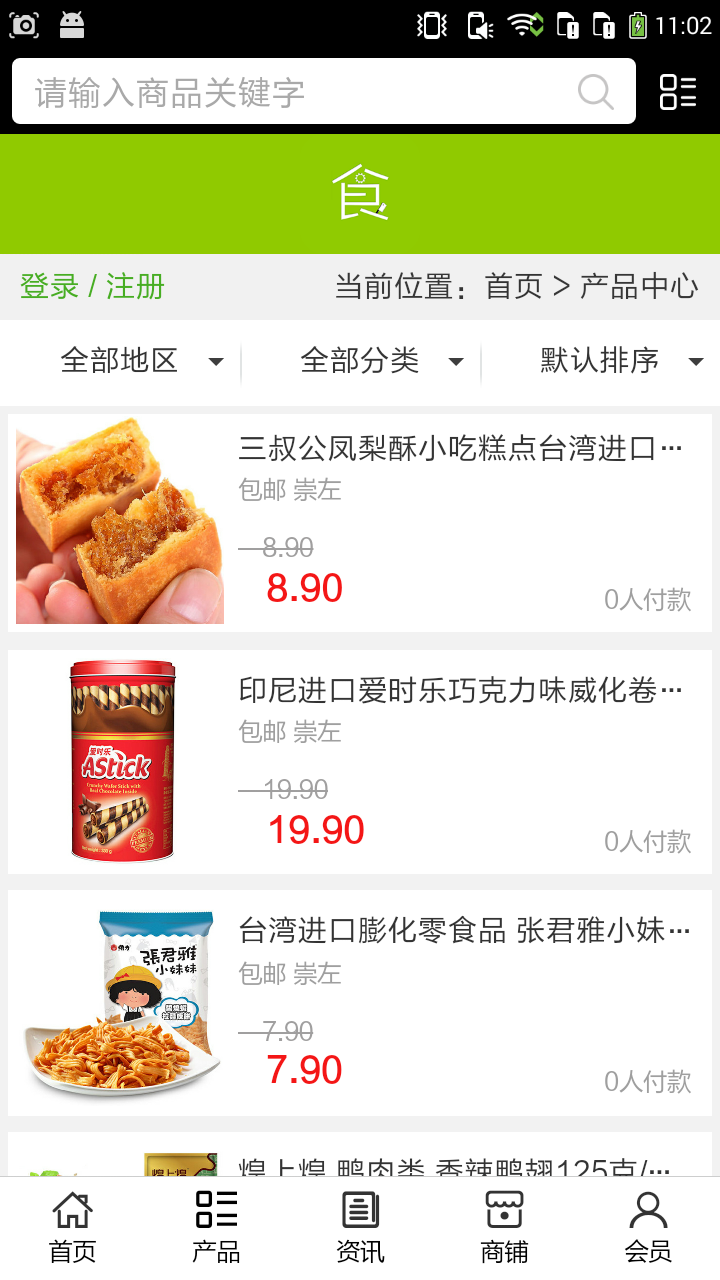Tap the product keyword search field

click(x=300, y=92)
